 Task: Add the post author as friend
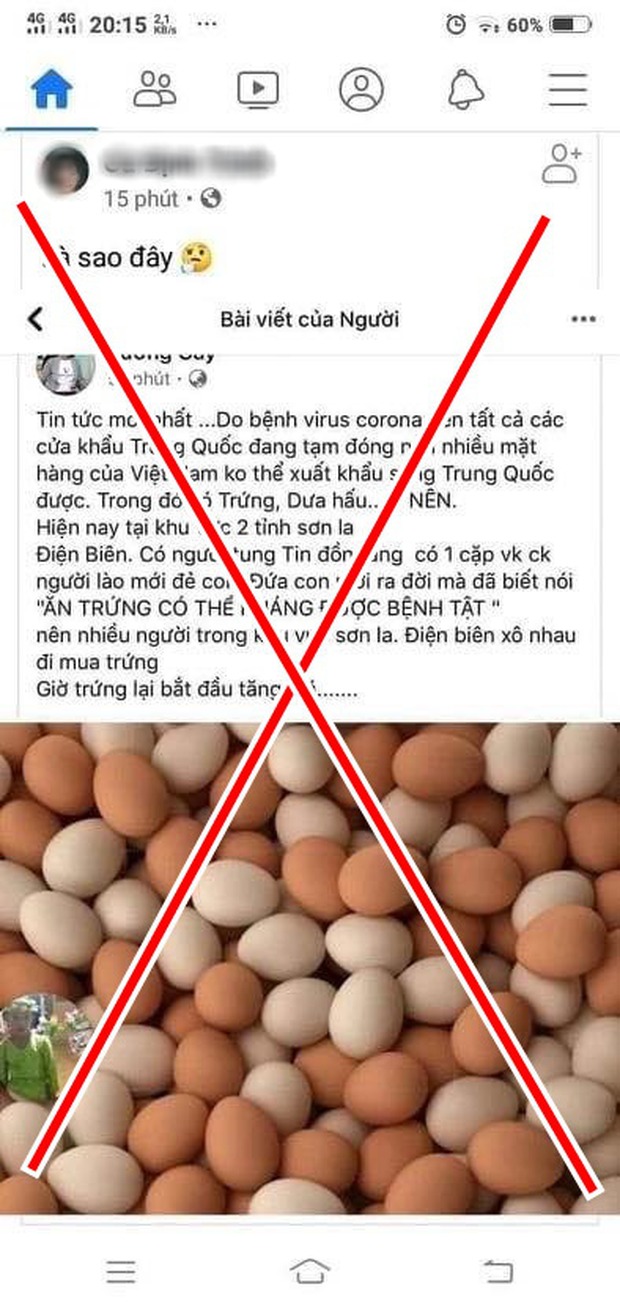click(x=562, y=165)
